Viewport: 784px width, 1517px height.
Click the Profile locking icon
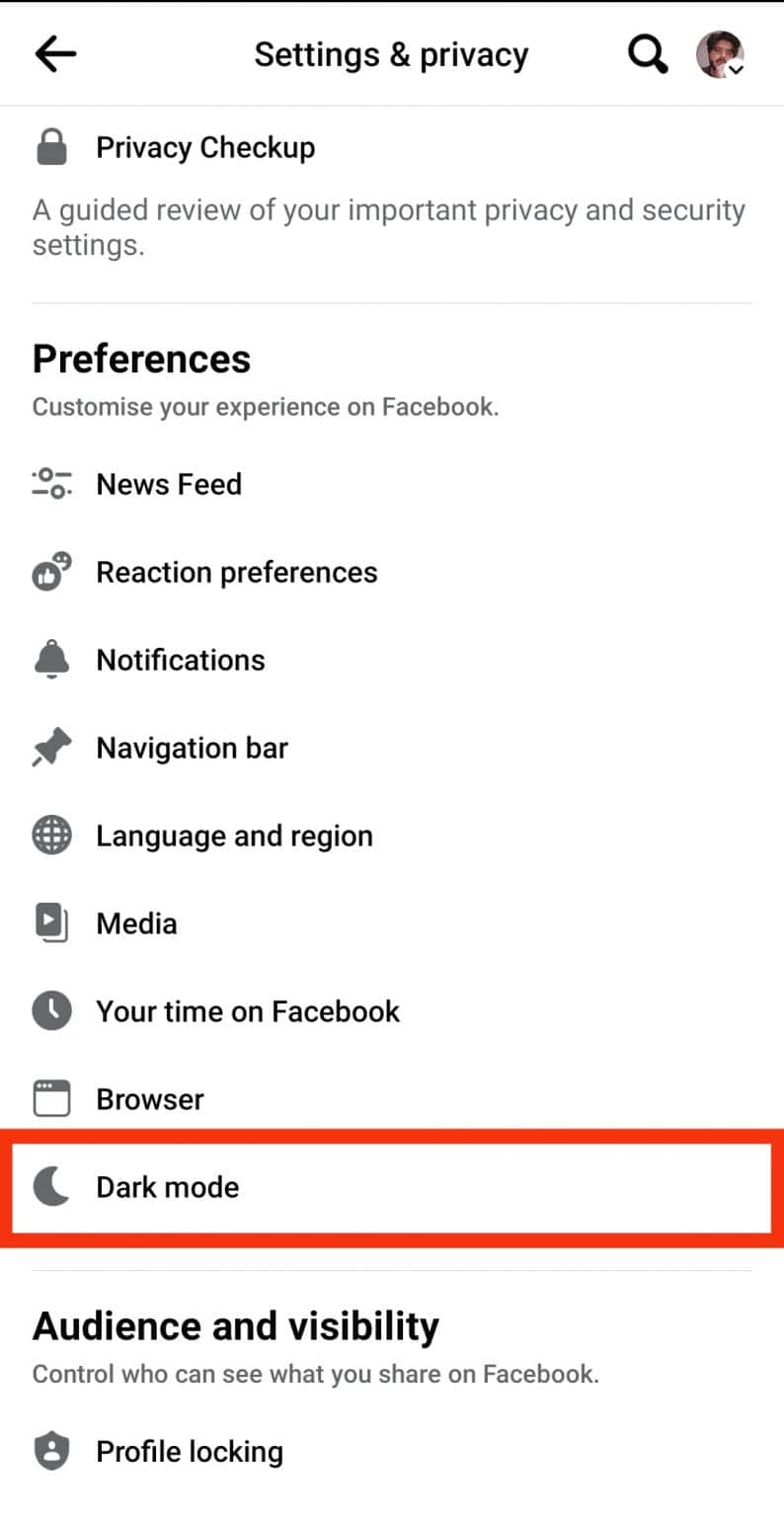(51, 1451)
